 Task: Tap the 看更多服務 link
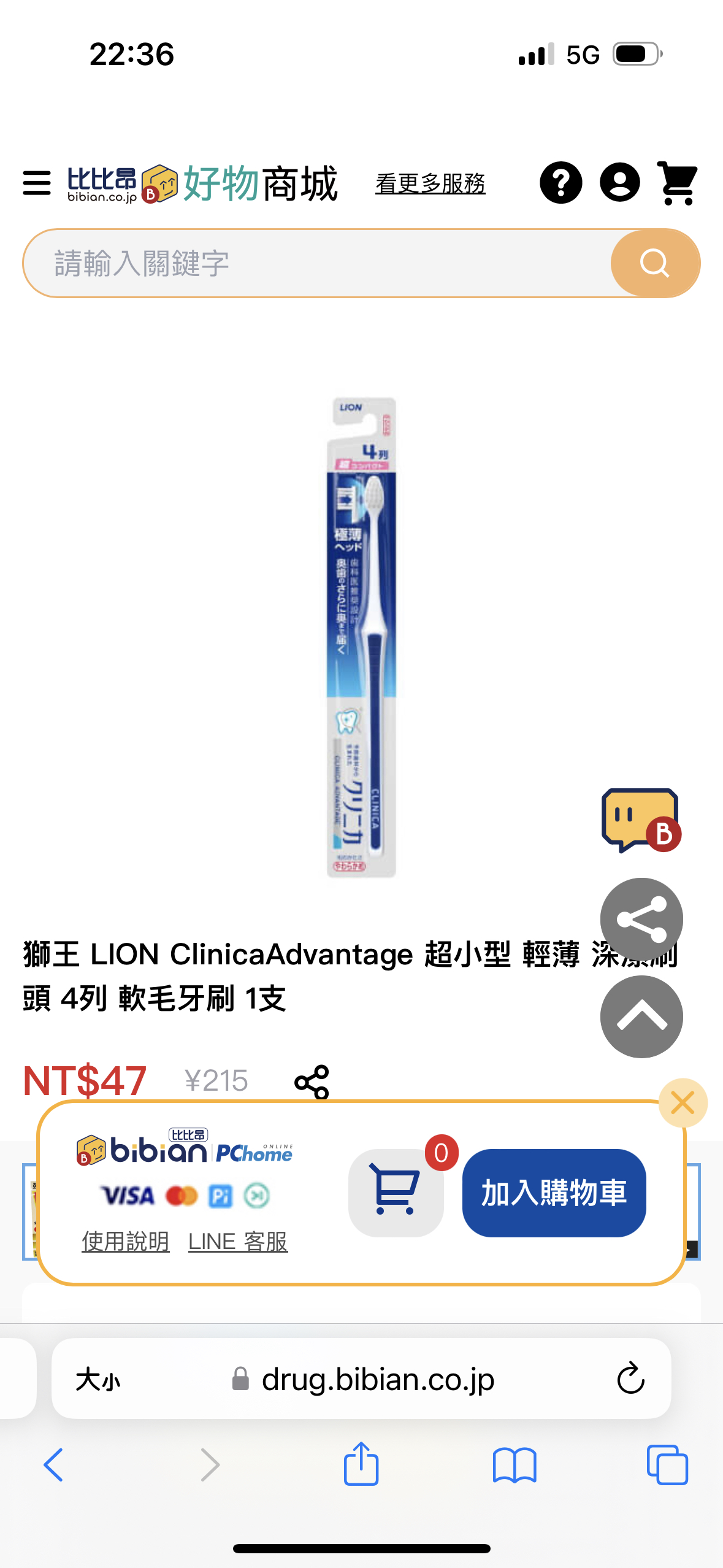[x=430, y=183]
